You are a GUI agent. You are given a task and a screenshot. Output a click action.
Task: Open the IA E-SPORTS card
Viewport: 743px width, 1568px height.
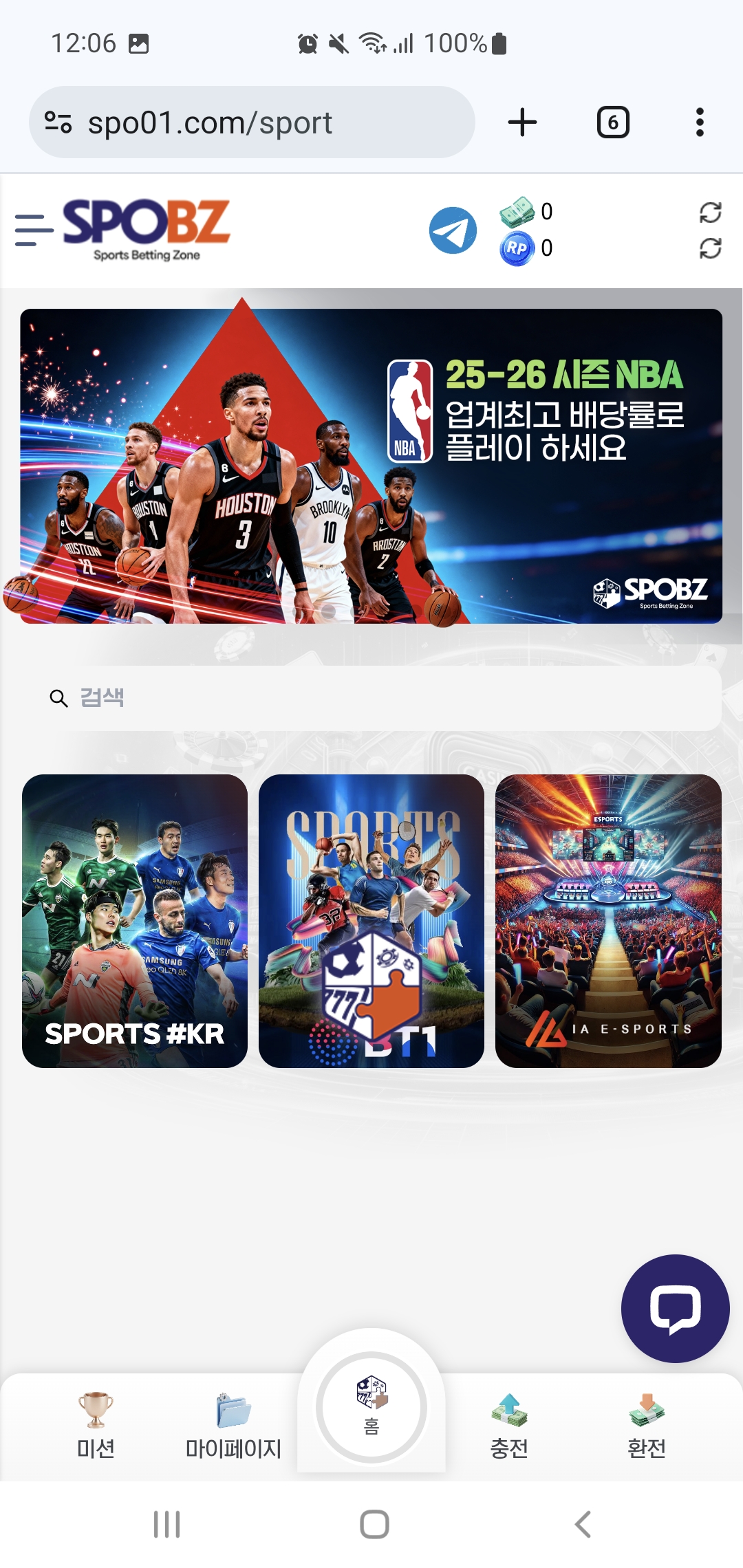(608, 921)
